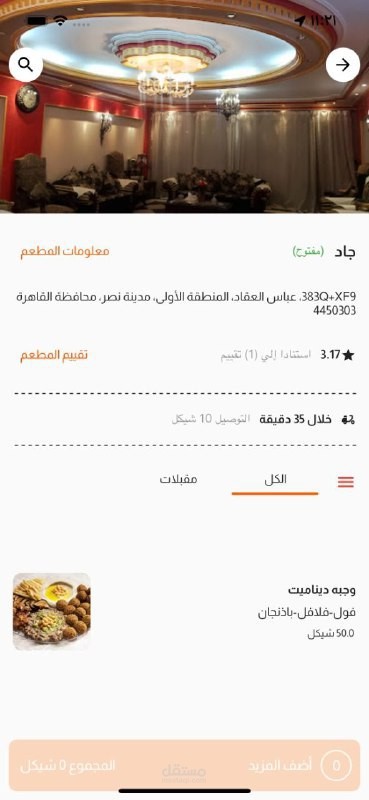This screenshot has width=369, height=800.
Task: Open the search magnifier icon
Action: click(26, 65)
